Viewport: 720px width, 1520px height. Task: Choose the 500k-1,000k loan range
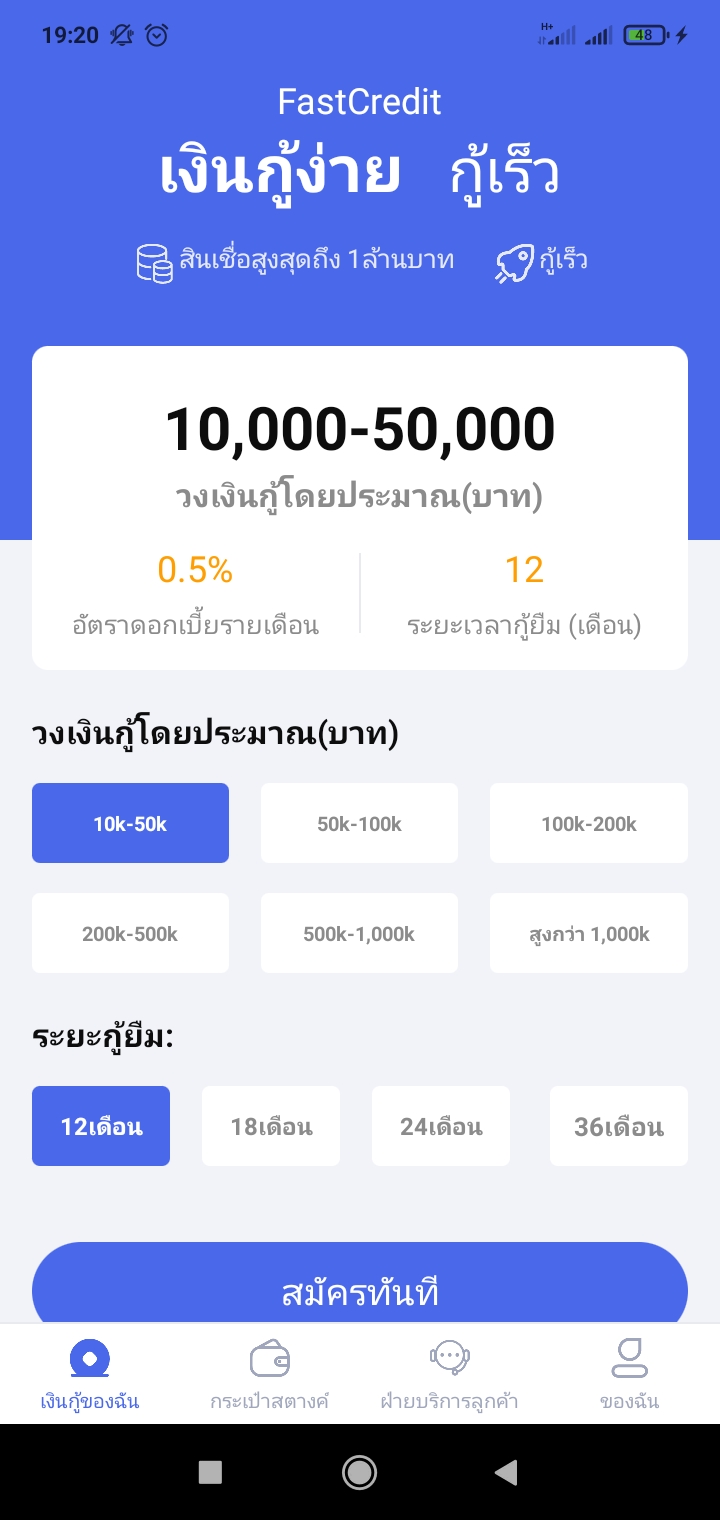[x=359, y=933]
